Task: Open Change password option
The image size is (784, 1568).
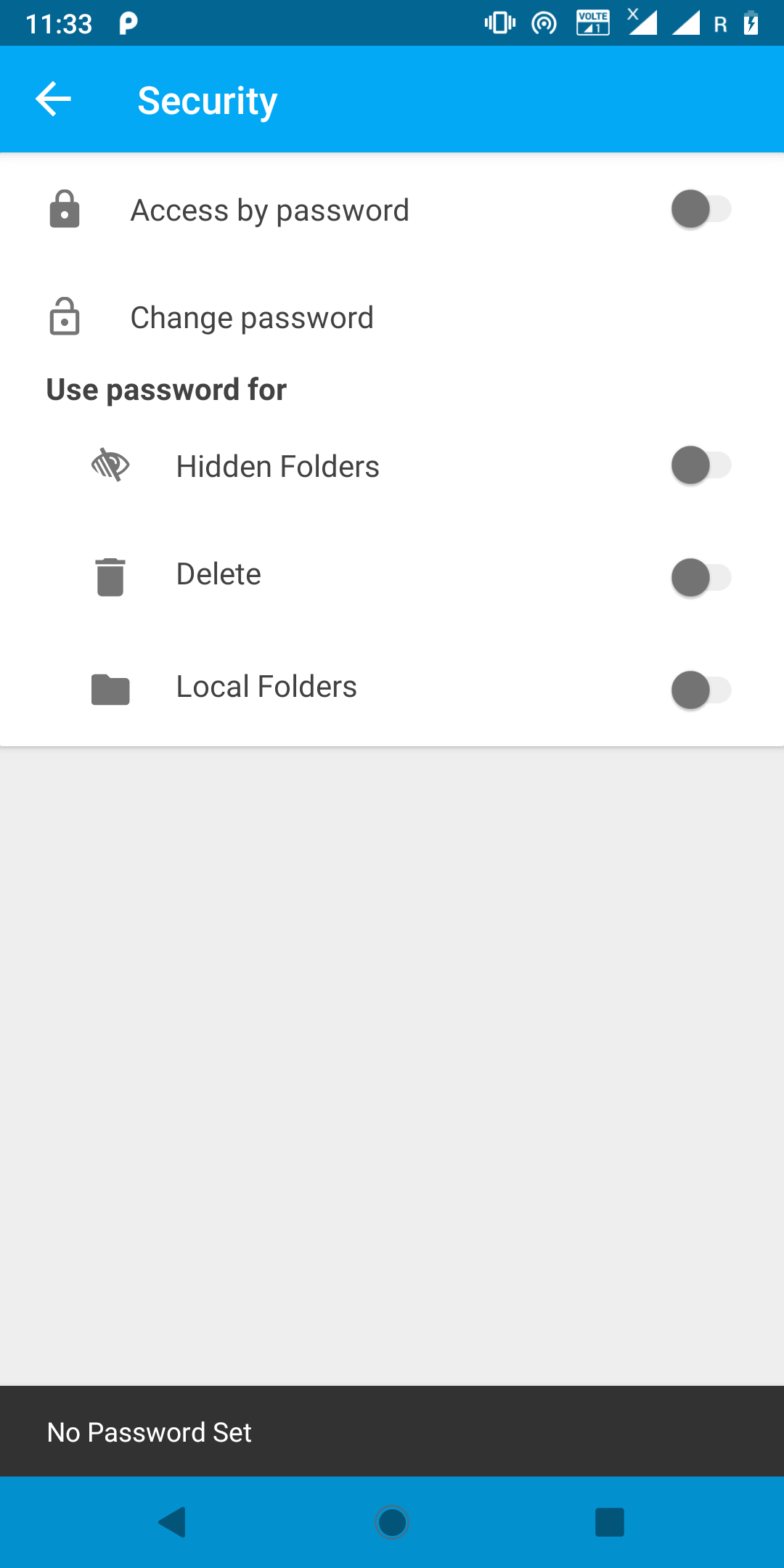Action: click(x=251, y=318)
